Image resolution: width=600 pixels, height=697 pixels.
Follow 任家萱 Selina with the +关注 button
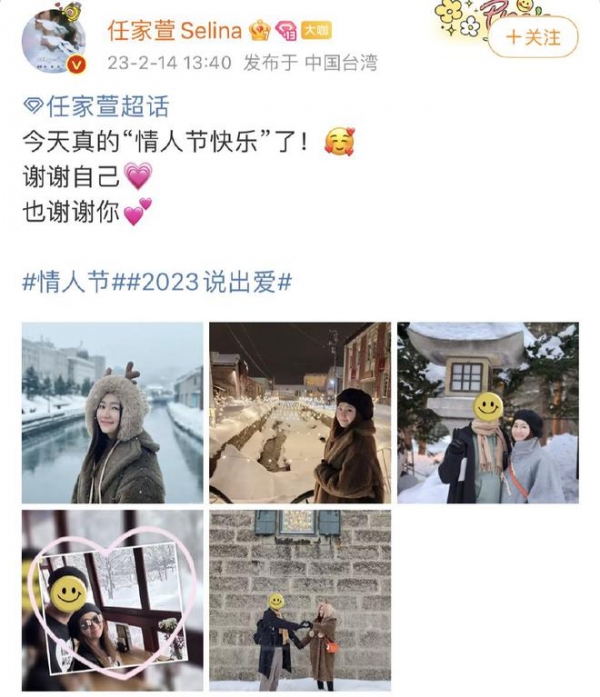pyautogui.click(x=534, y=39)
